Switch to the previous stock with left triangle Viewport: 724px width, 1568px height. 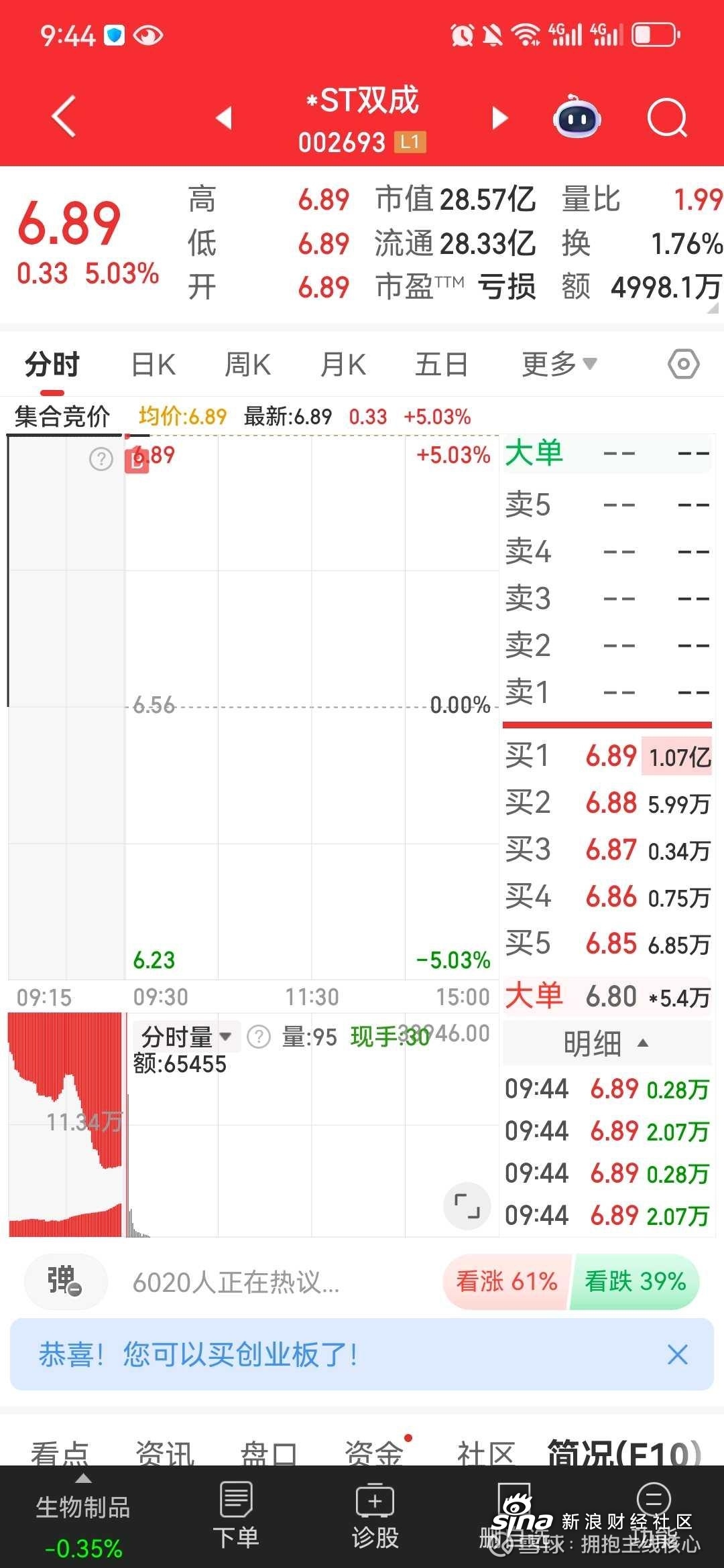tap(224, 118)
